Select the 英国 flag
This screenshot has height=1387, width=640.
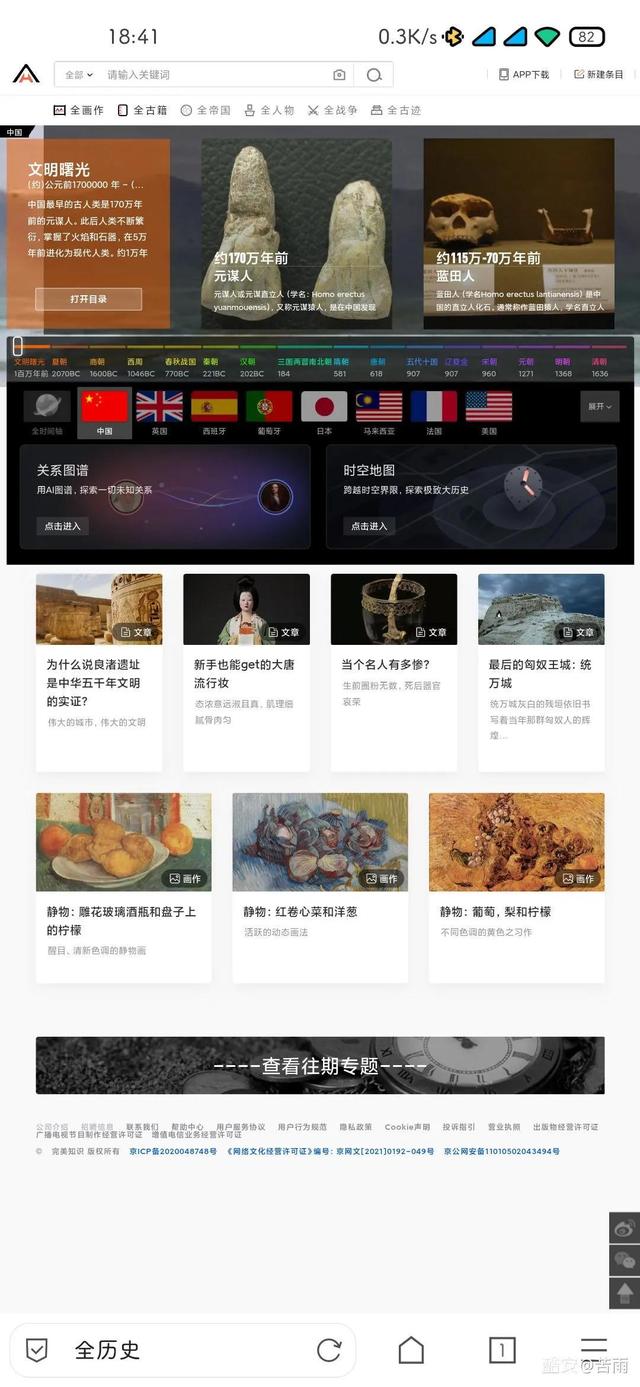tap(159, 412)
